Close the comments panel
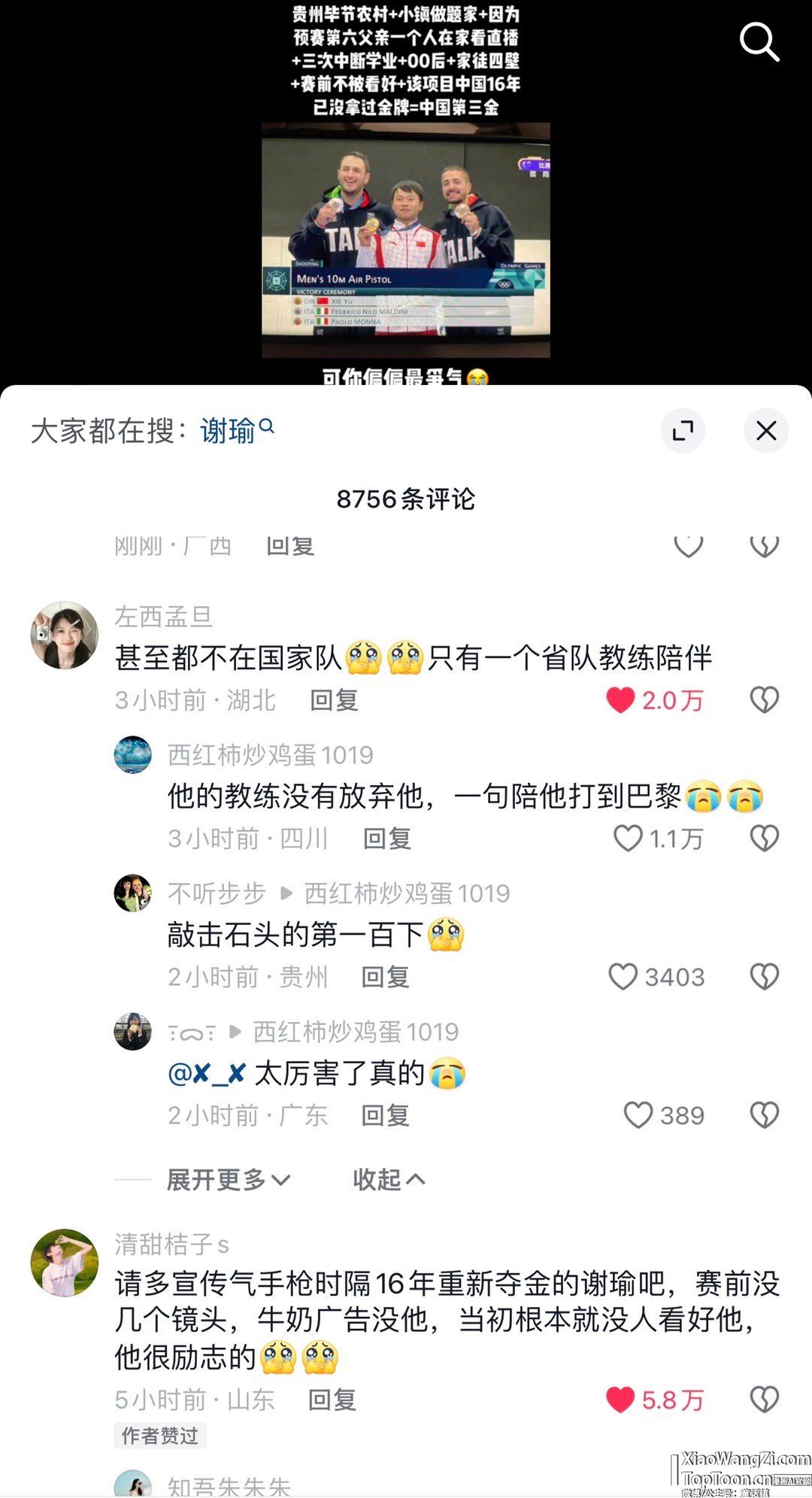 click(765, 431)
